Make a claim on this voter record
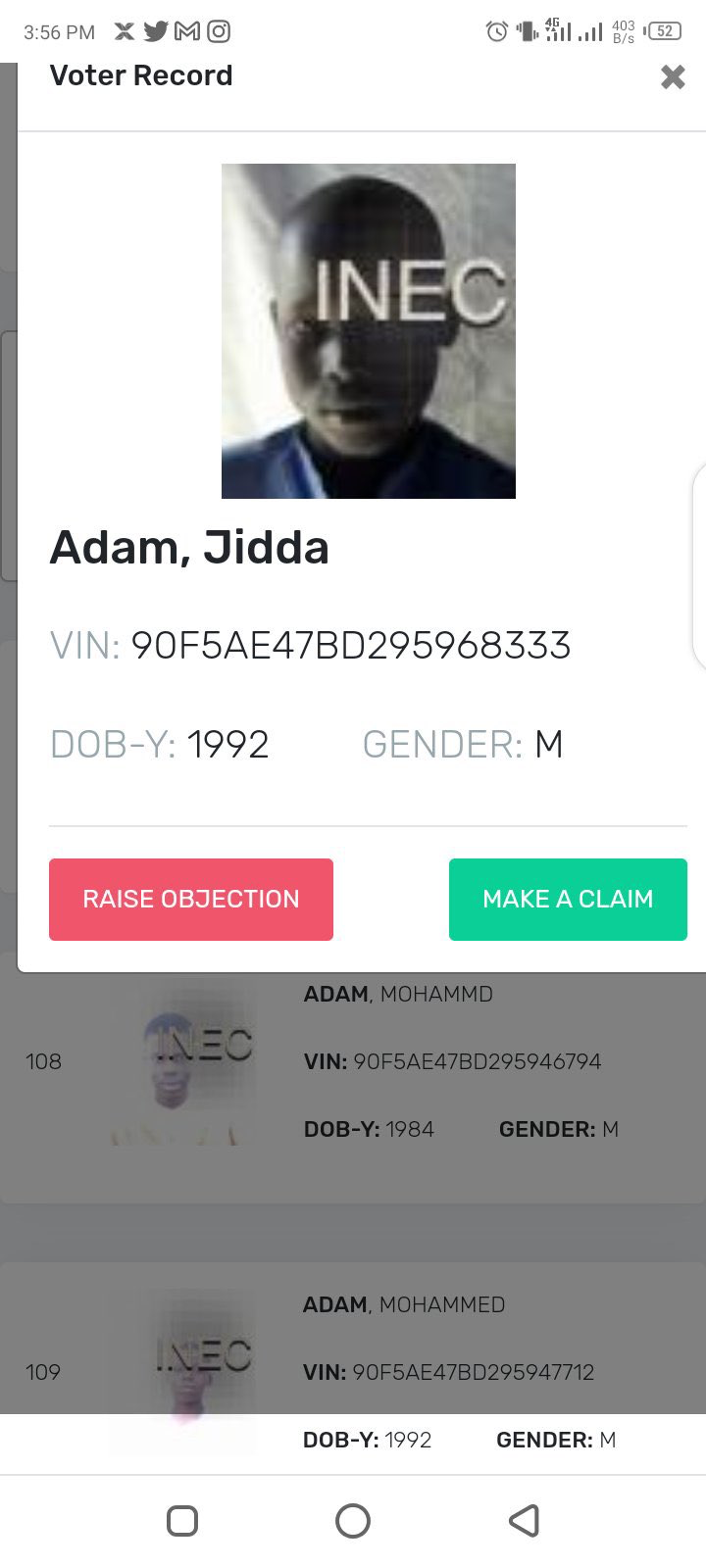Image resolution: width=706 pixels, height=1568 pixels. coord(568,900)
